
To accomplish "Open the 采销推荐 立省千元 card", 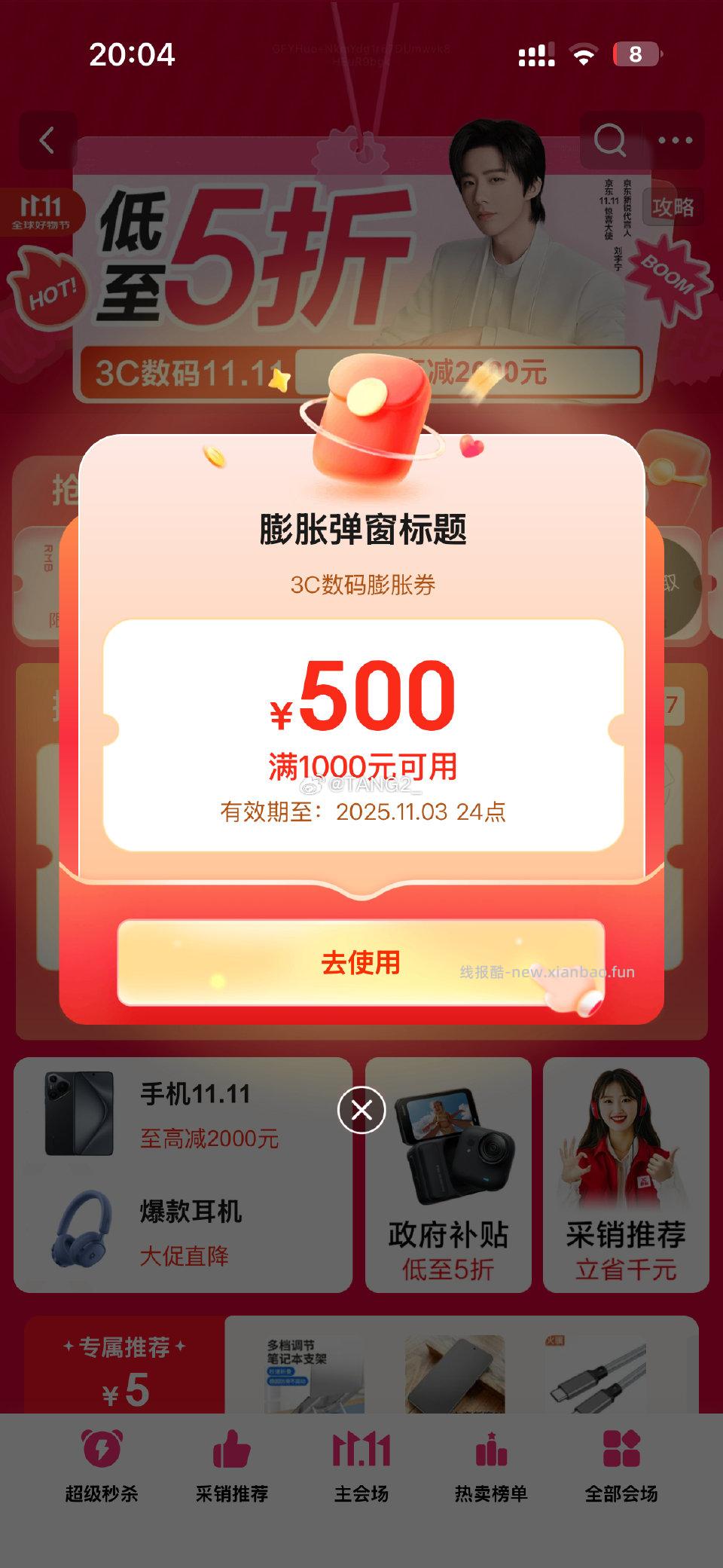I will point(626,1175).
